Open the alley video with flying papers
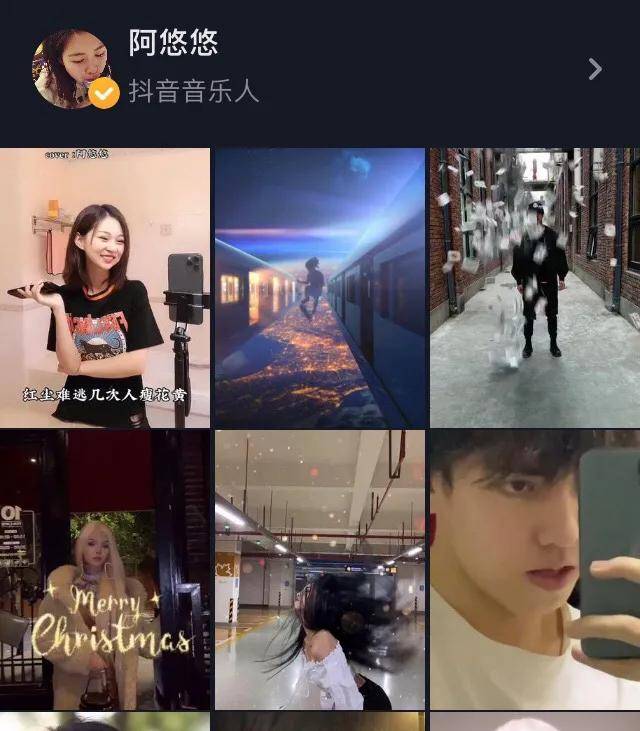640x731 pixels. [535, 288]
